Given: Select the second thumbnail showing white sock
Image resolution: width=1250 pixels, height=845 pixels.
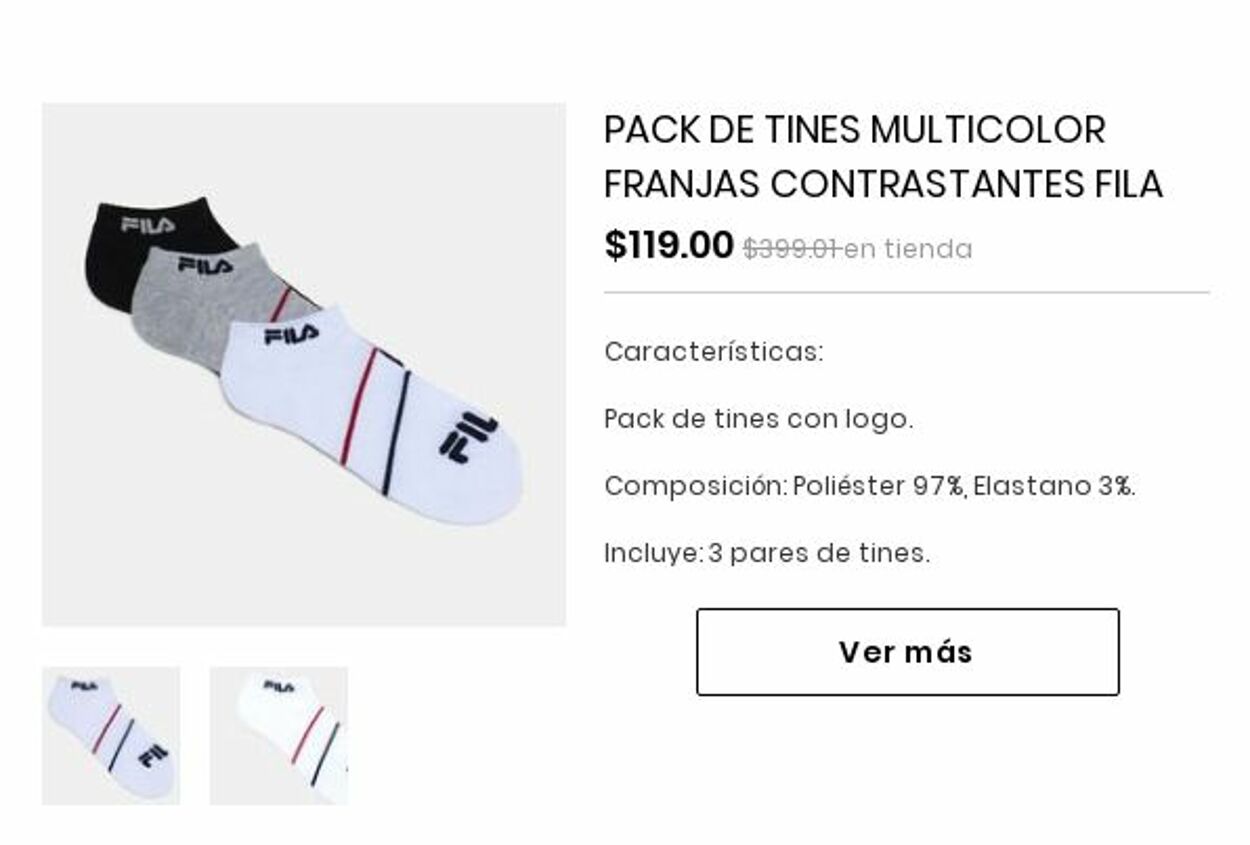Looking at the screenshot, I should coord(279,735).
